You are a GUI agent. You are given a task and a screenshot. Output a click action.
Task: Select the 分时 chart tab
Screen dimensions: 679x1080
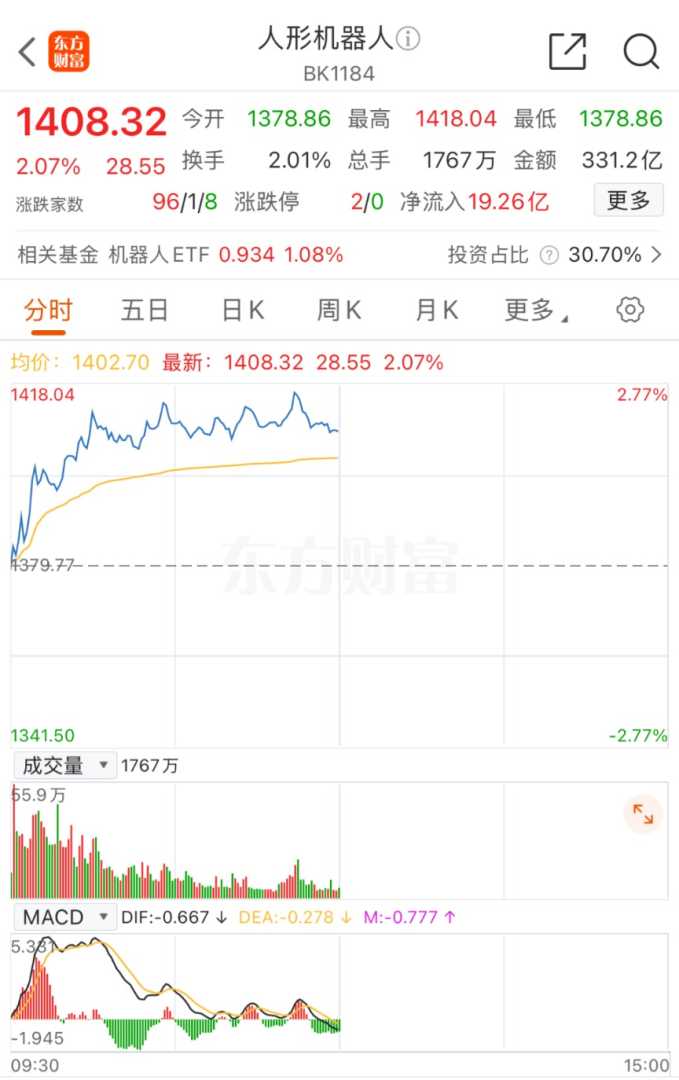point(48,310)
